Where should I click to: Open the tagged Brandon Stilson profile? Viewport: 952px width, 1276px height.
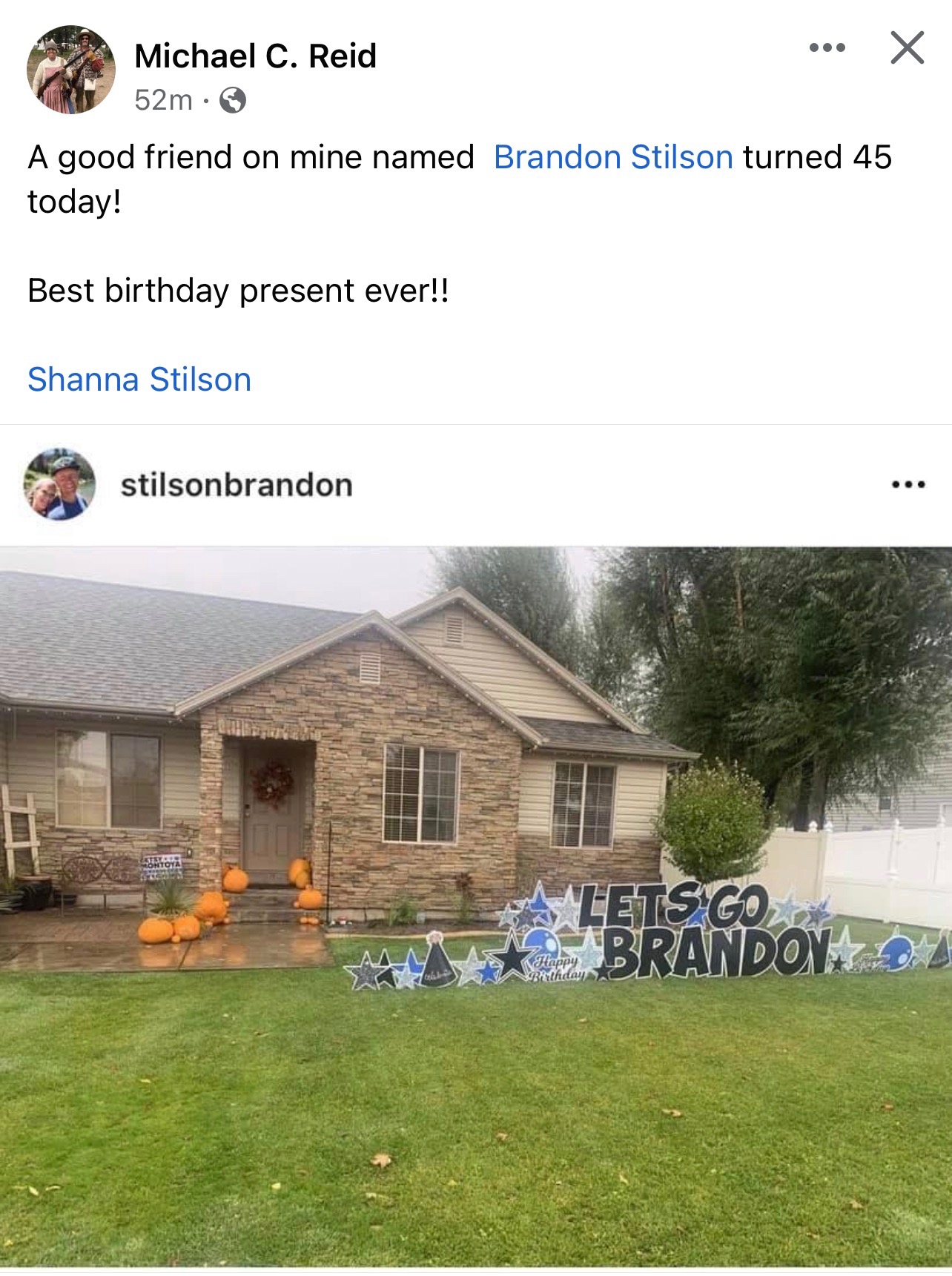[613, 157]
